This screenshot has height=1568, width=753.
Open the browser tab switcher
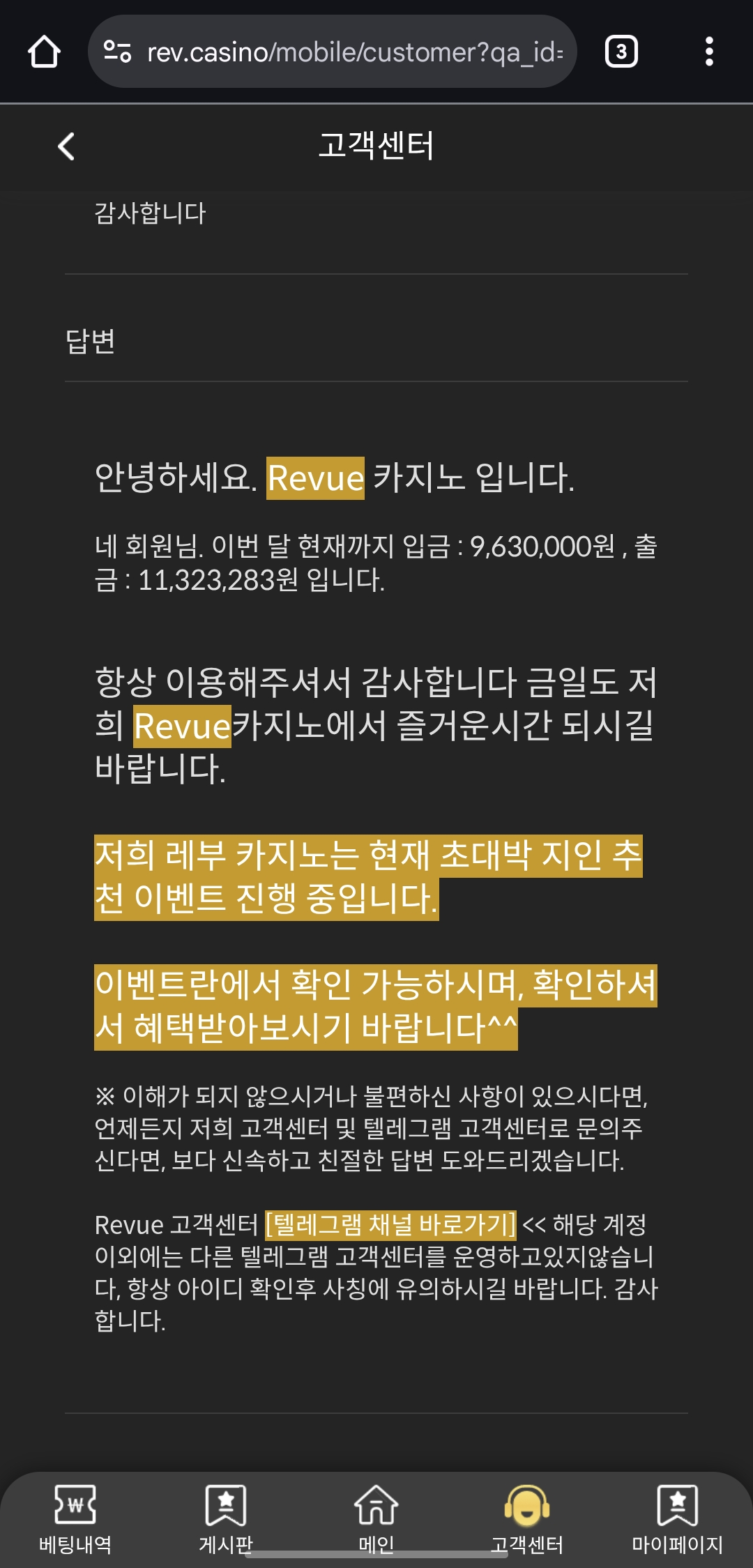(x=621, y=52)
